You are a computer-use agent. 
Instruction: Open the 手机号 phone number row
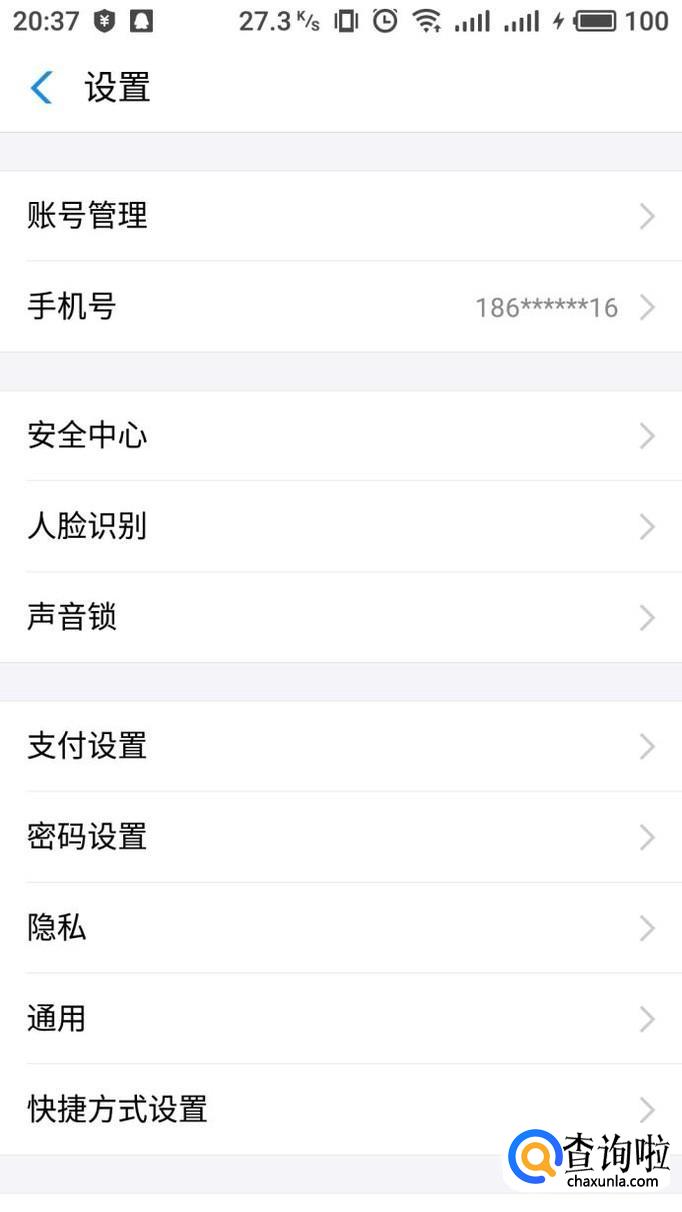[340, 307]
